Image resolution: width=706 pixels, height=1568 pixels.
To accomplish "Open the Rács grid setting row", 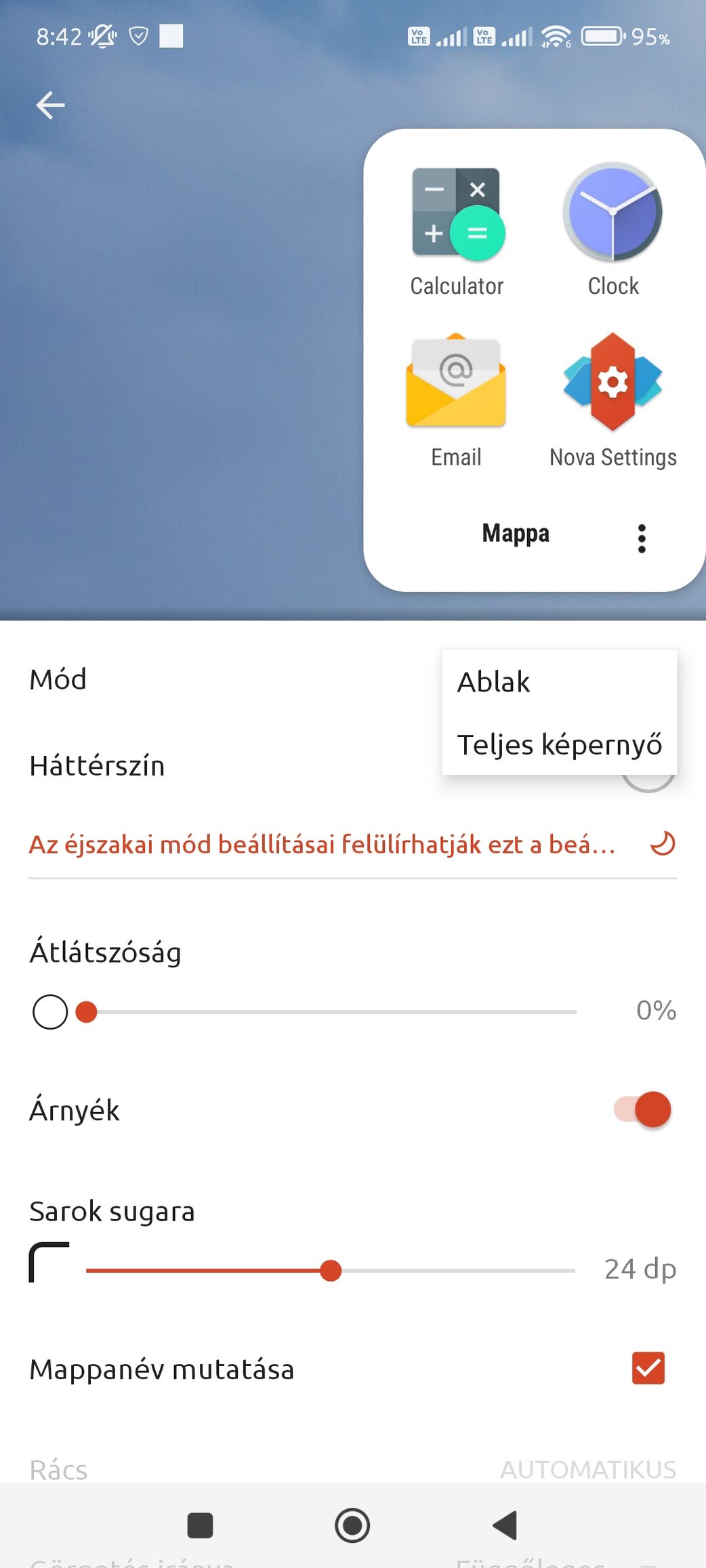I will [353, 1468].
